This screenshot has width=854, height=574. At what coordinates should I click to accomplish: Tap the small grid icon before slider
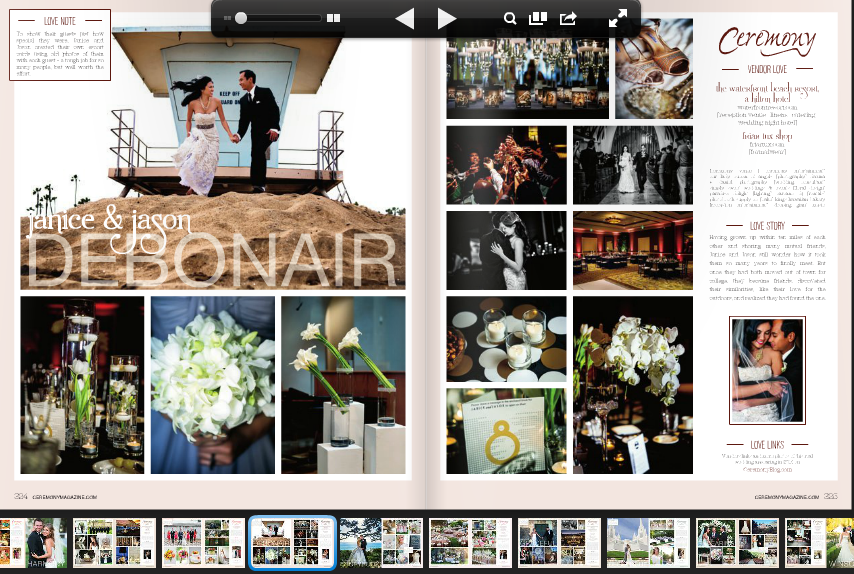pos(227,18)
